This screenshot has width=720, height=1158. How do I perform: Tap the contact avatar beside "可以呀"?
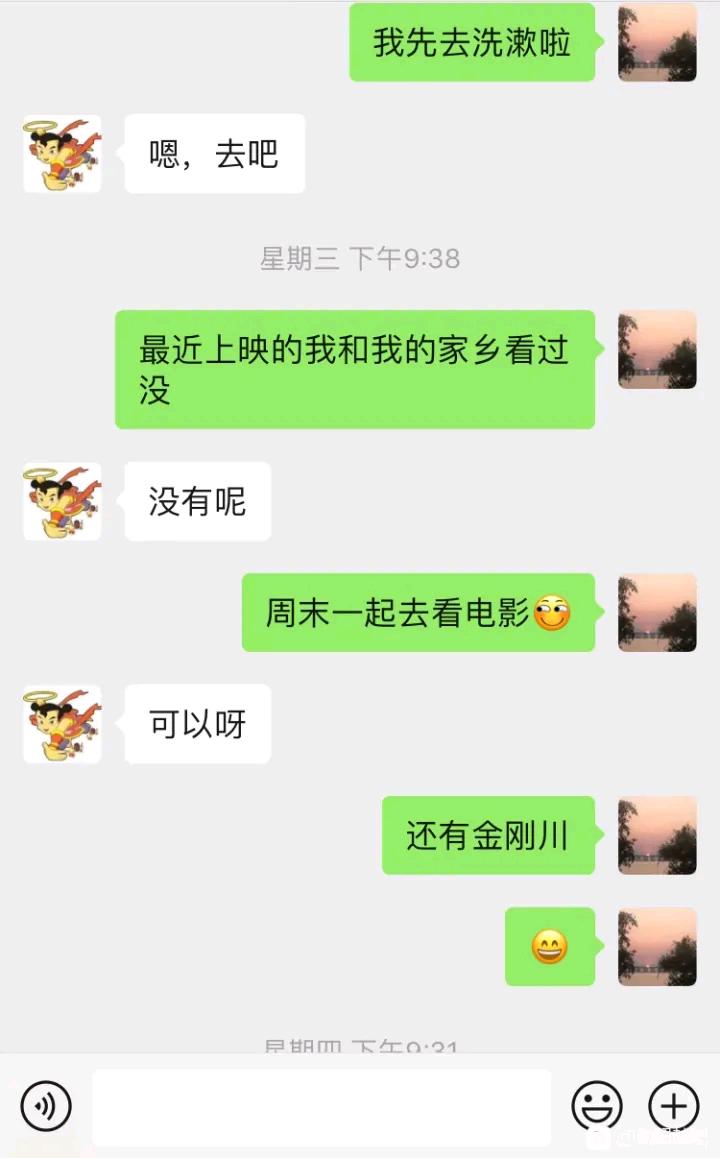pos(62,724)
